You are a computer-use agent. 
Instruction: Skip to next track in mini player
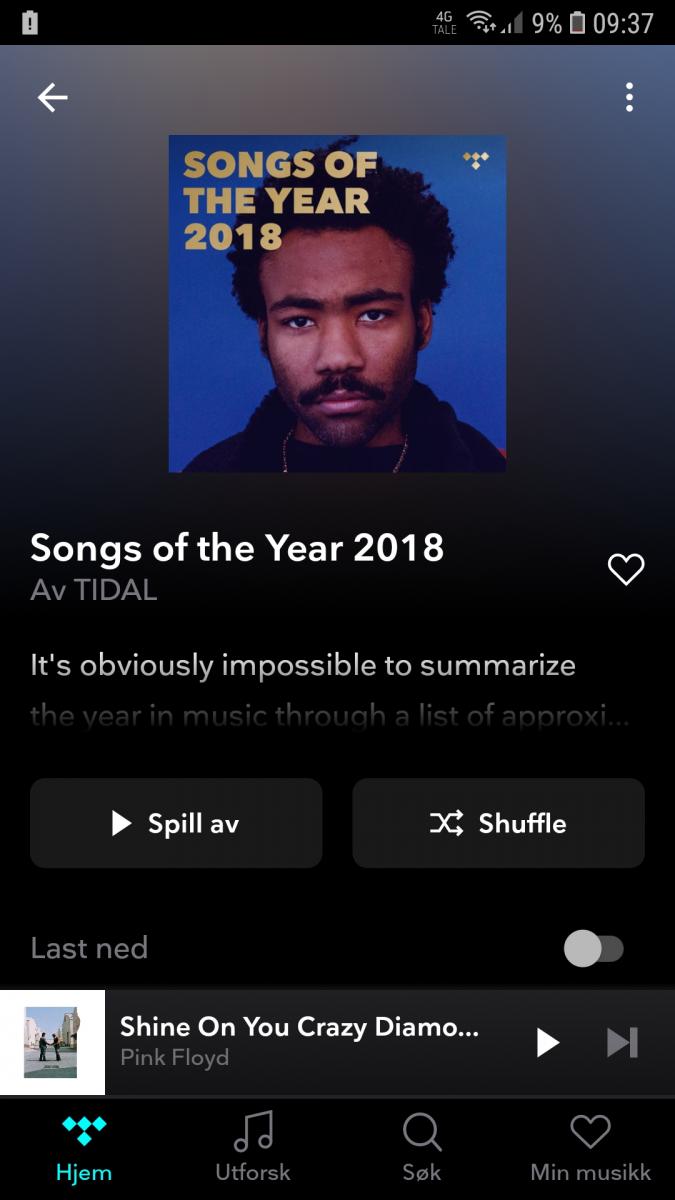coord(622,1043)
